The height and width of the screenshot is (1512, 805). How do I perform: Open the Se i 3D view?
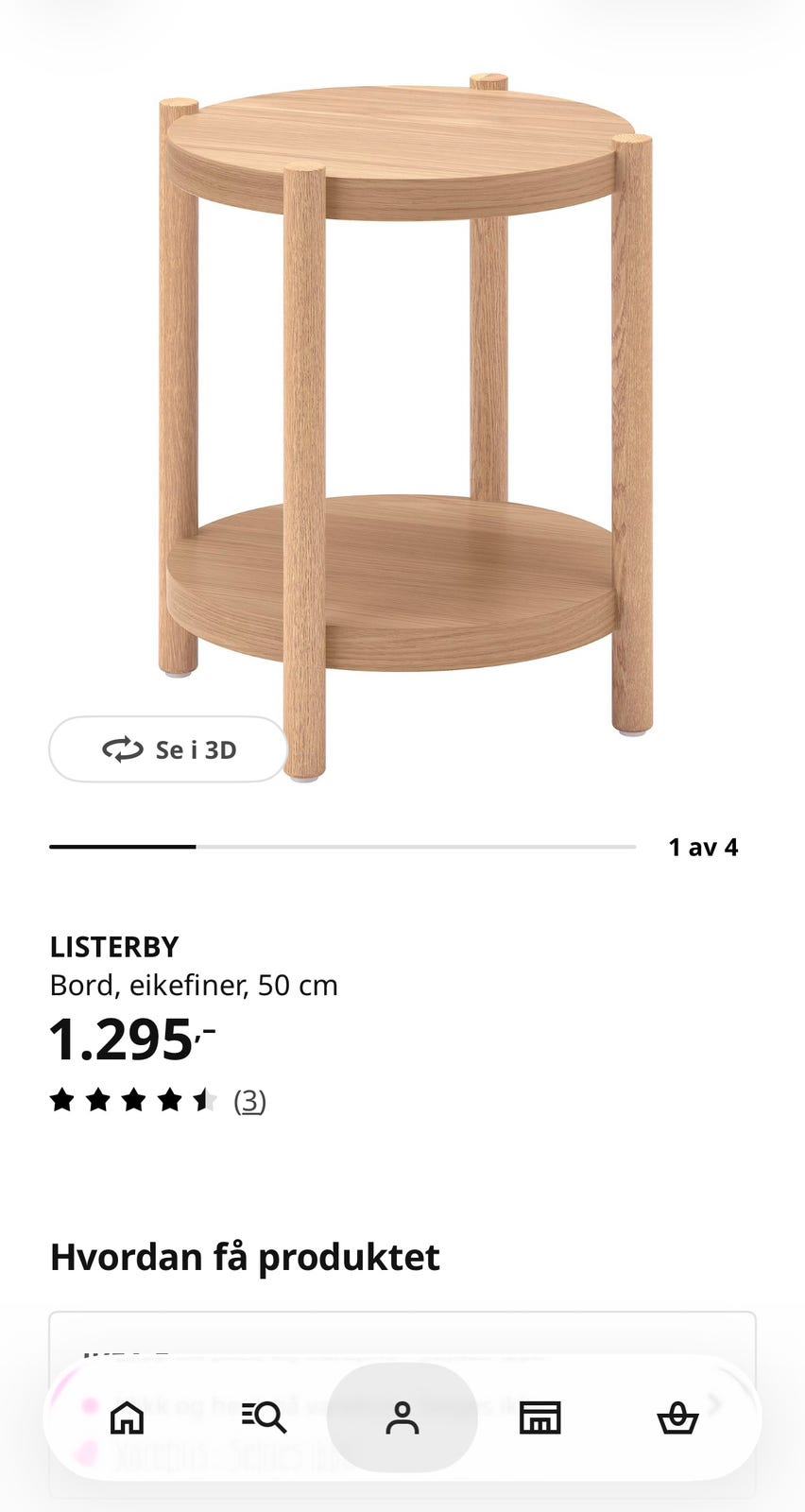click(168, 749)
